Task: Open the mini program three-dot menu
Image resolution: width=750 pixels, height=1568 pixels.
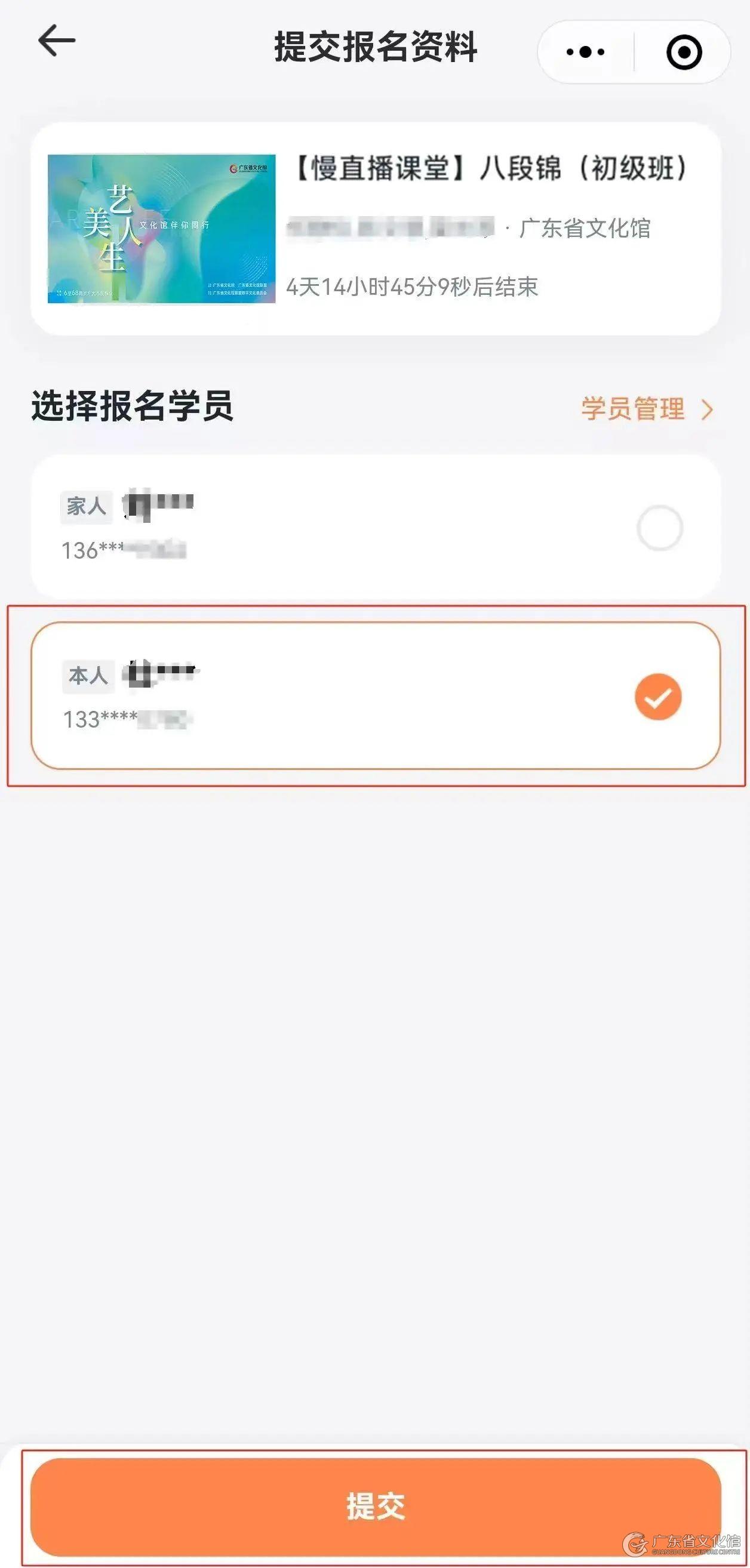Action: point(585,53)
